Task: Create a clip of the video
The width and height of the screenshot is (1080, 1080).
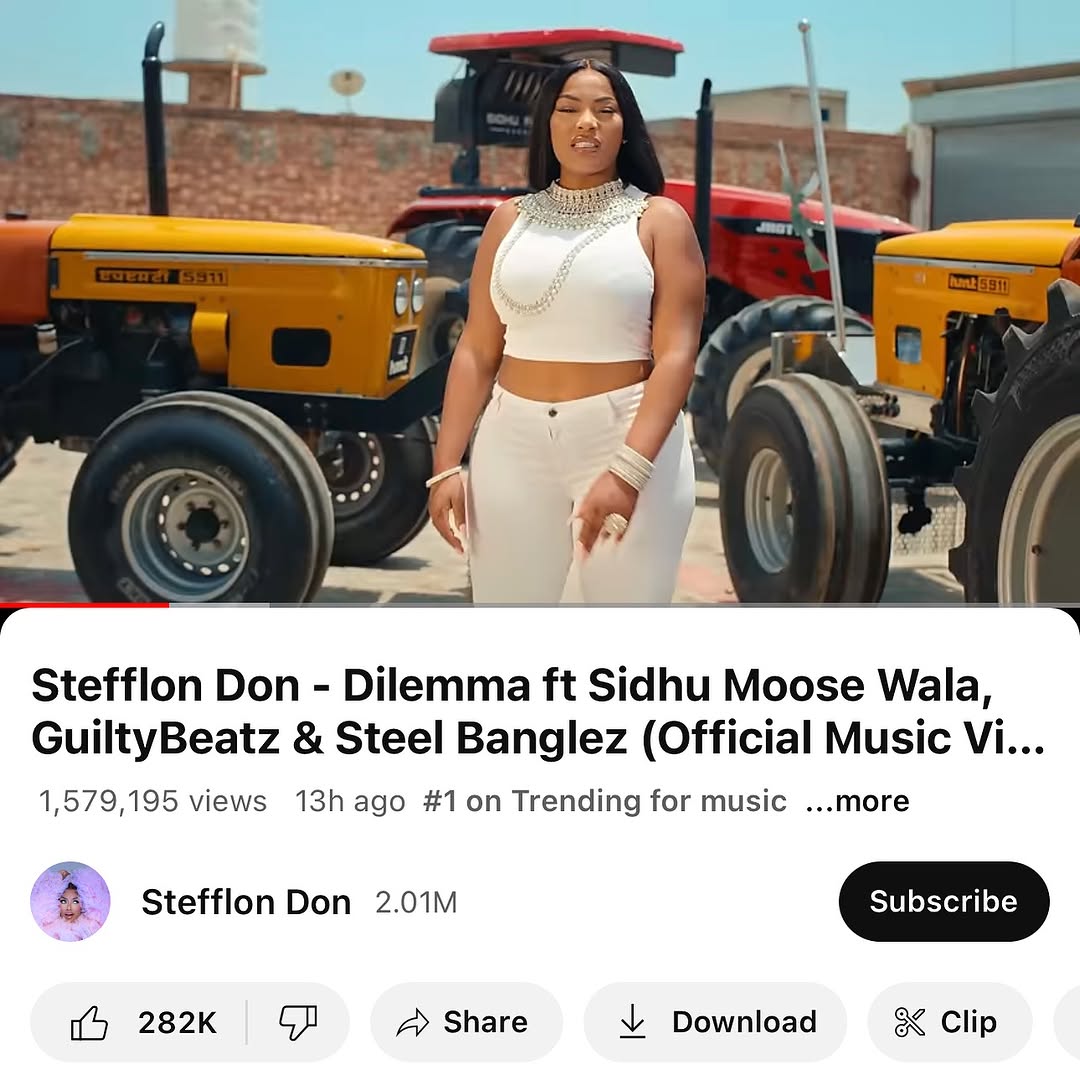Action: point(948,1022)
